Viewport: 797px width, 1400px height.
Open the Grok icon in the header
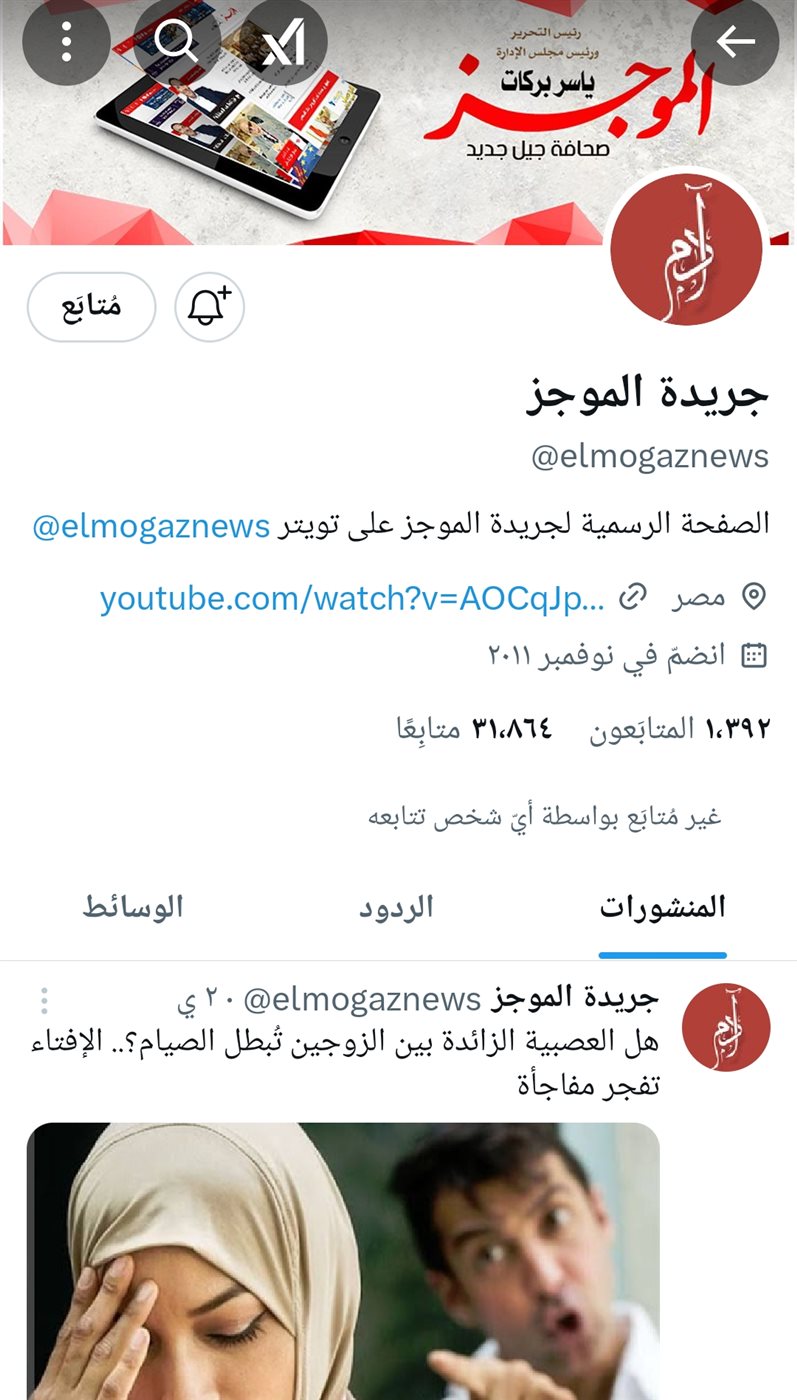[x=284, y=42]
